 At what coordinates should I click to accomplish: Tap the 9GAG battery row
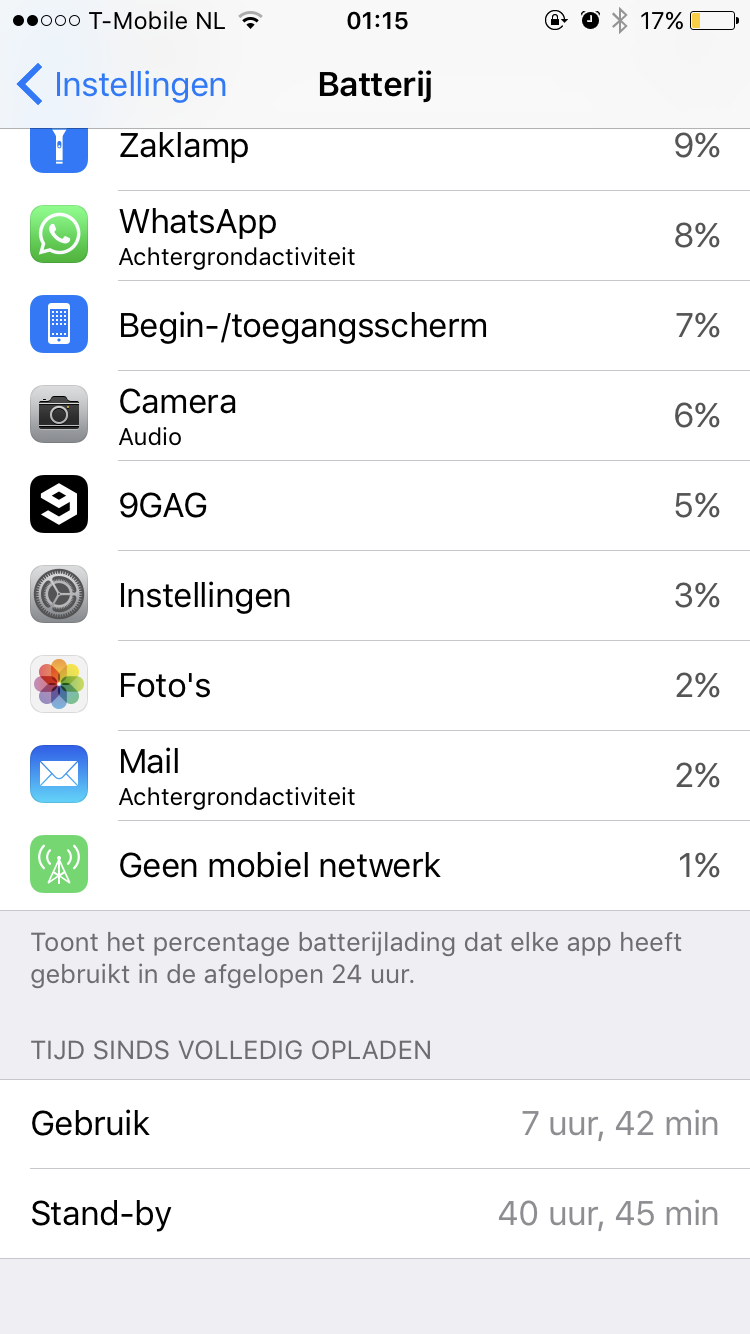pyautogui.click(x=375, y=506)
